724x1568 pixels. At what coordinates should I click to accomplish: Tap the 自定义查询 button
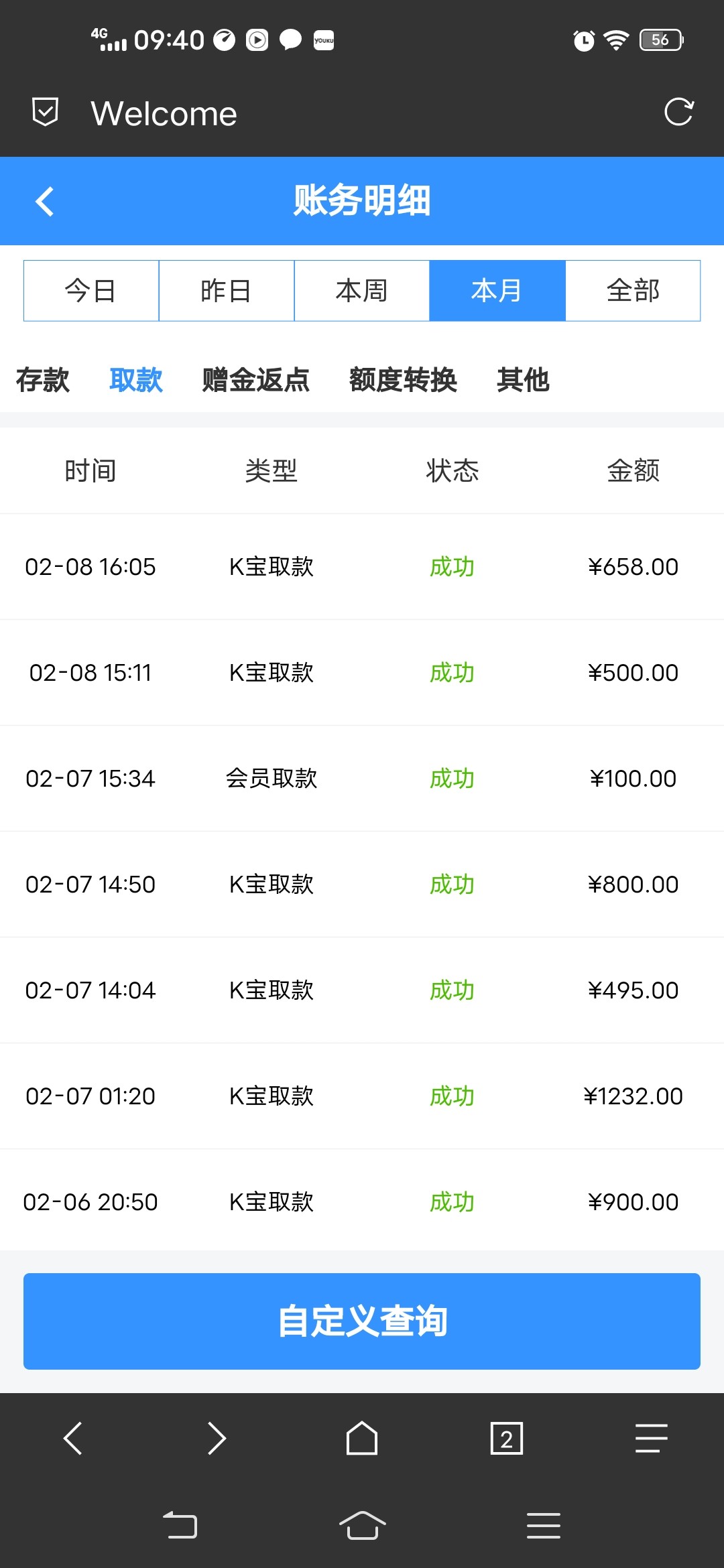[x=362, y=1321]
